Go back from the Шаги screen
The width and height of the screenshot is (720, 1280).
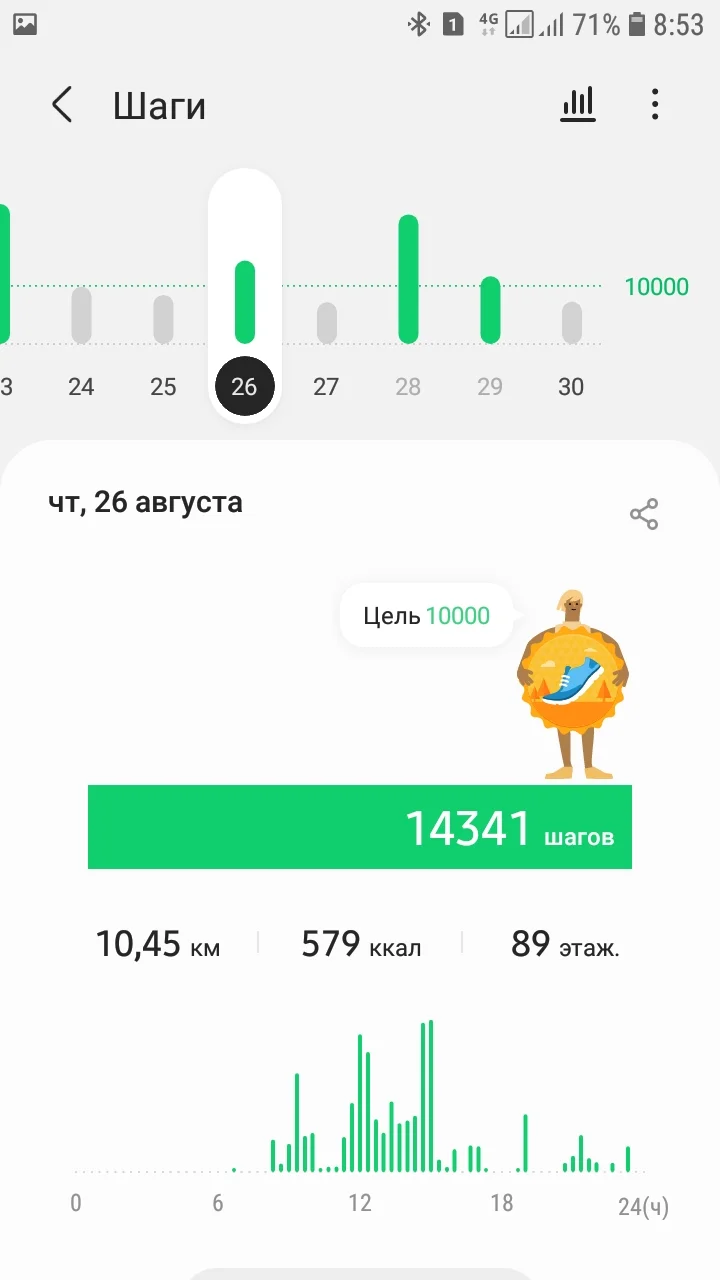pos(62,104)
